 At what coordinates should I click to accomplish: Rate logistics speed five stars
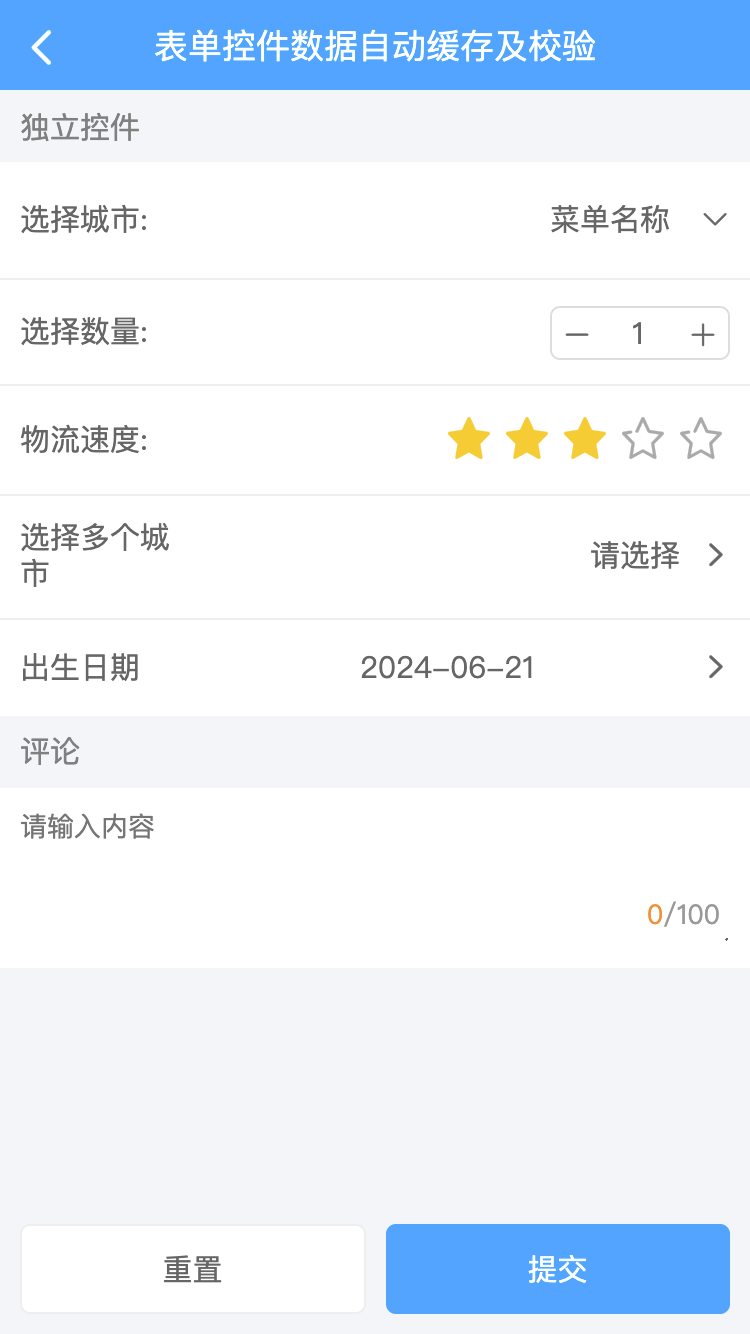701,439
